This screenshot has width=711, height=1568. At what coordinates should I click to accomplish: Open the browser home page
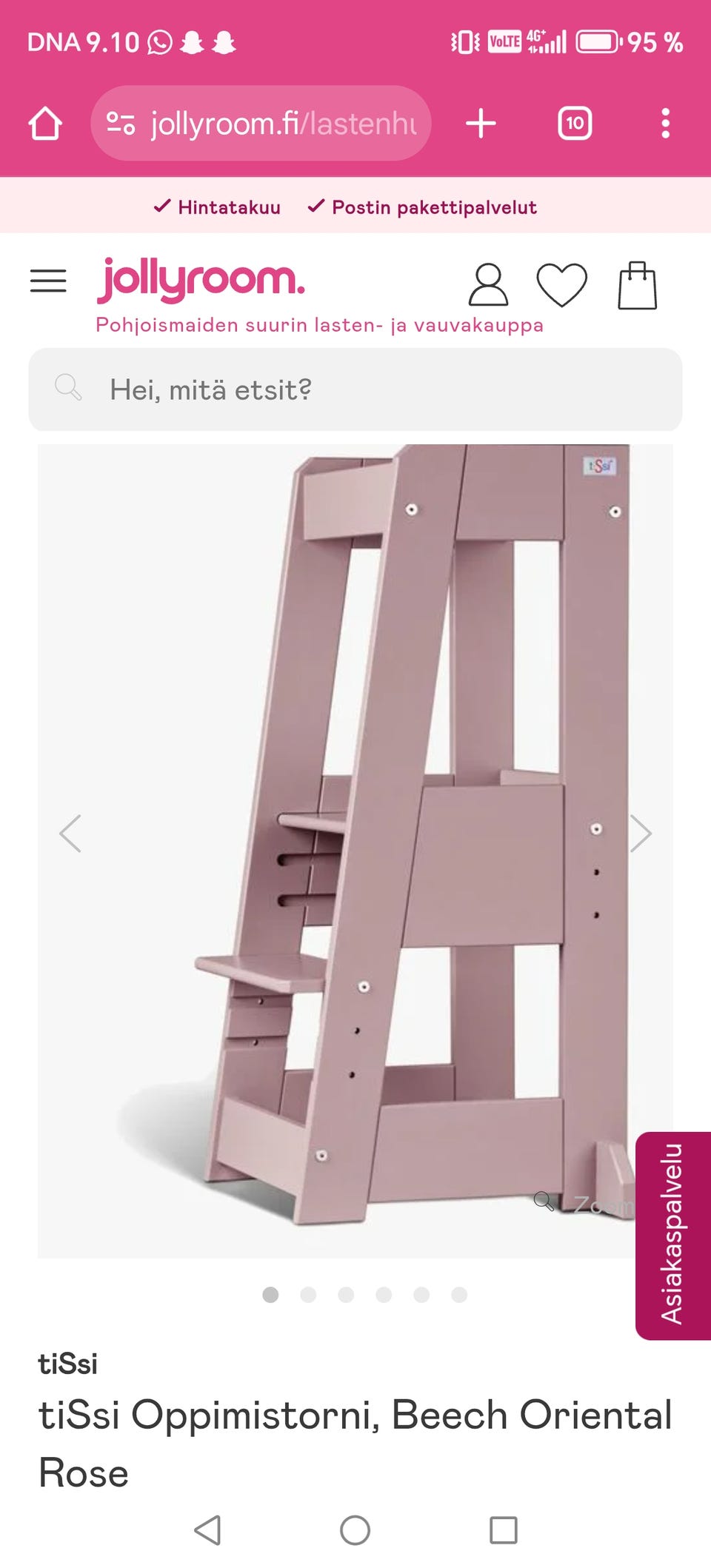45,123
